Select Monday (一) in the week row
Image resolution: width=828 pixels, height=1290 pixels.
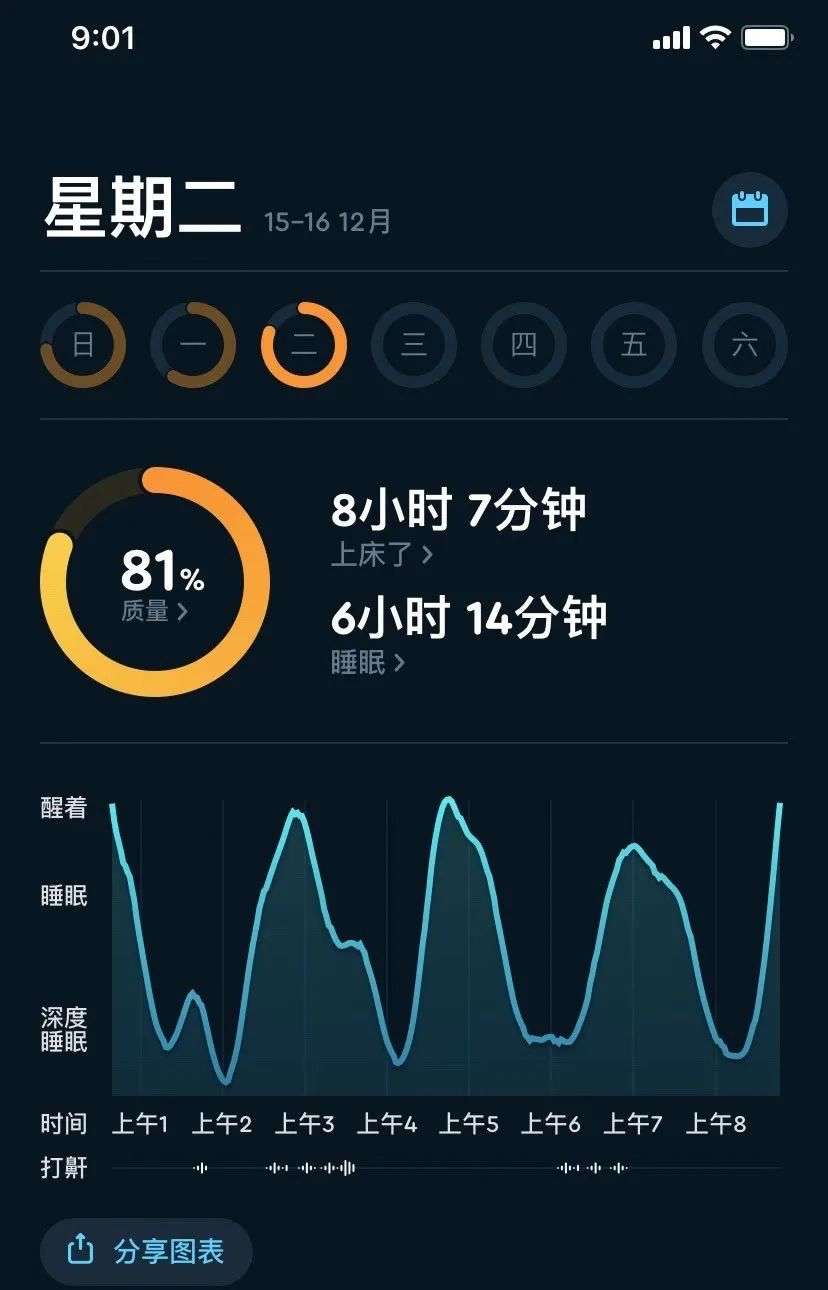pos(193,345)
